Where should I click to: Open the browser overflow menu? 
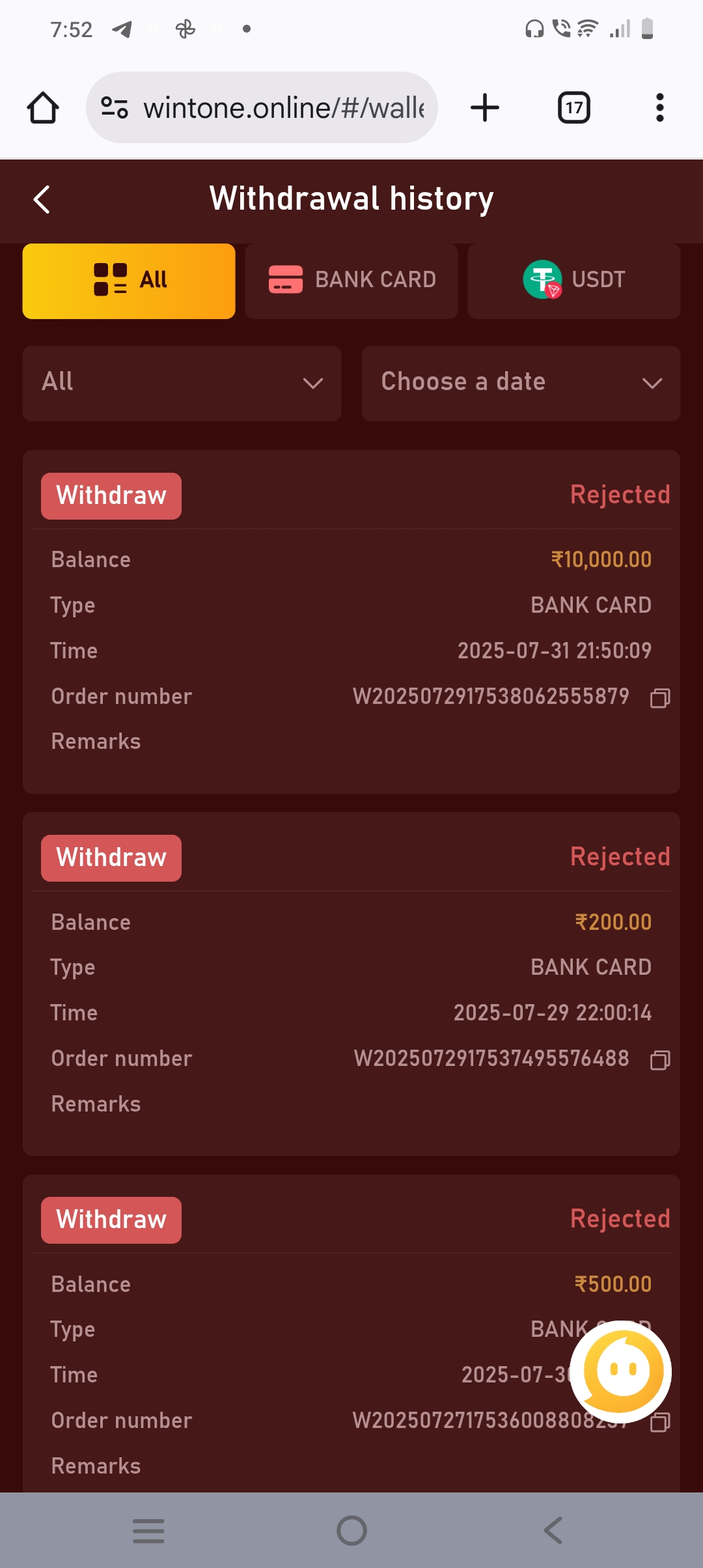coord(659,107)
